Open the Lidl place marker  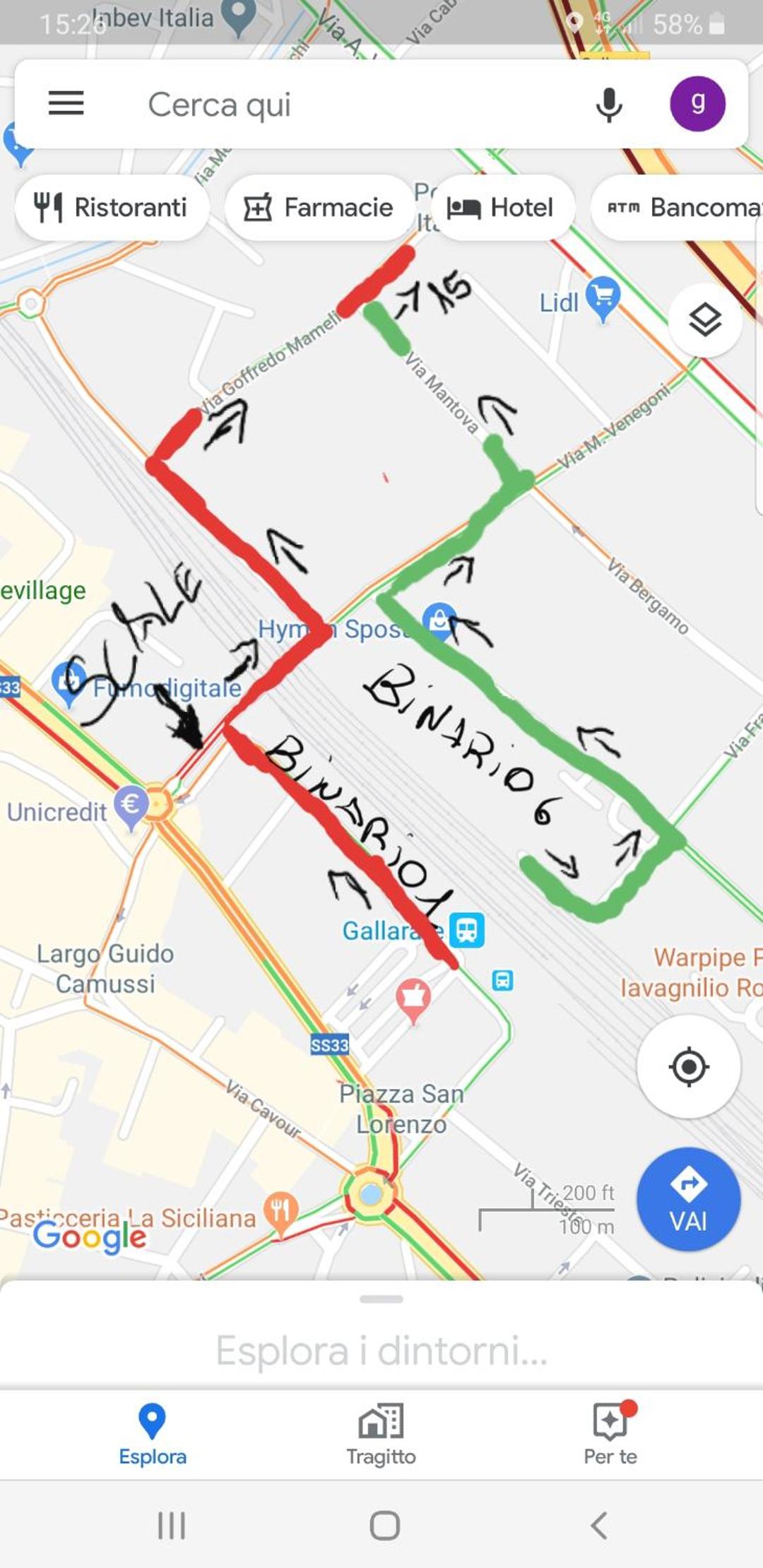(603, 300)
